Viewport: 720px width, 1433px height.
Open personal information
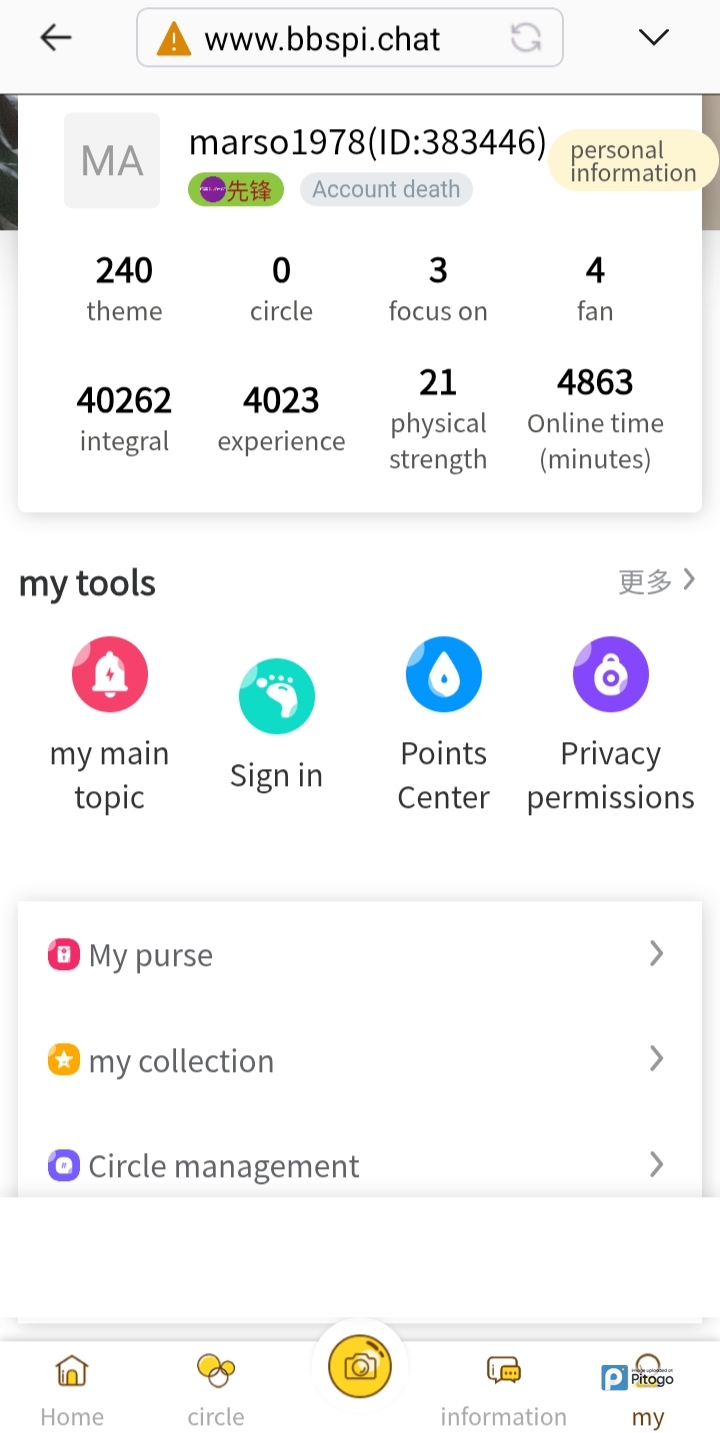click(633, 161)
